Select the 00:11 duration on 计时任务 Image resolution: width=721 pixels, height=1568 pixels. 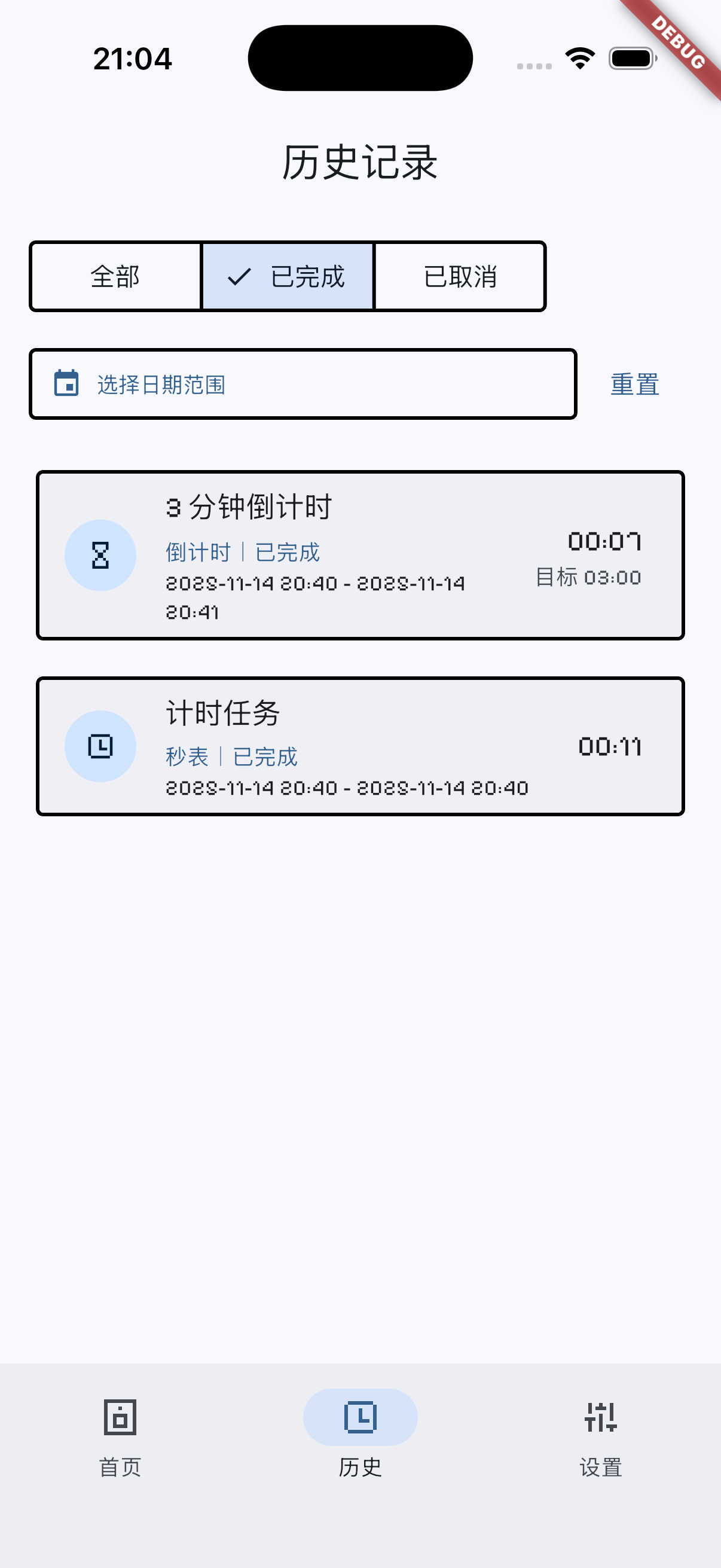611,746
